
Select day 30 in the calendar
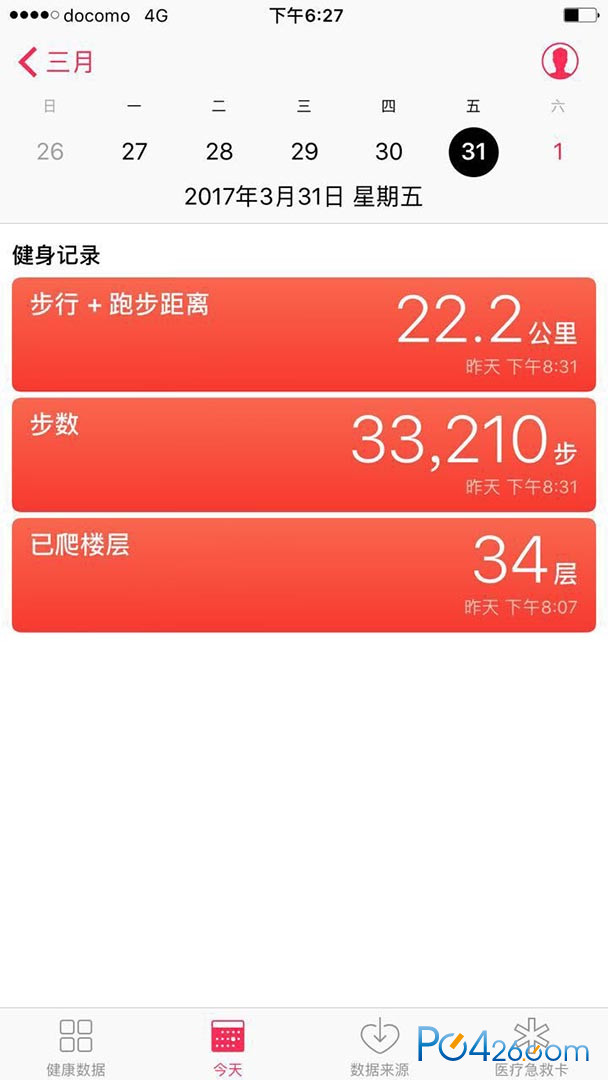point(389,152)
